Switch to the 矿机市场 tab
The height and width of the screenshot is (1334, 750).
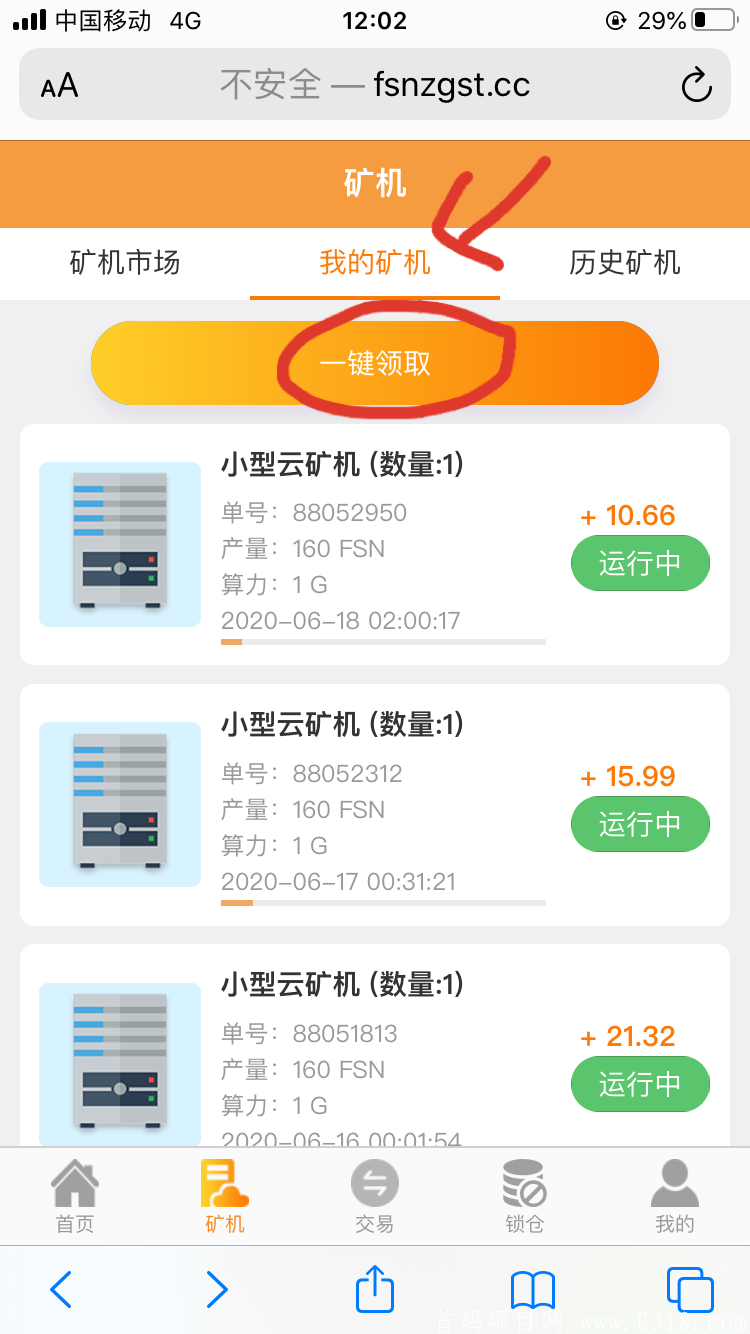[x=123, y=263]
